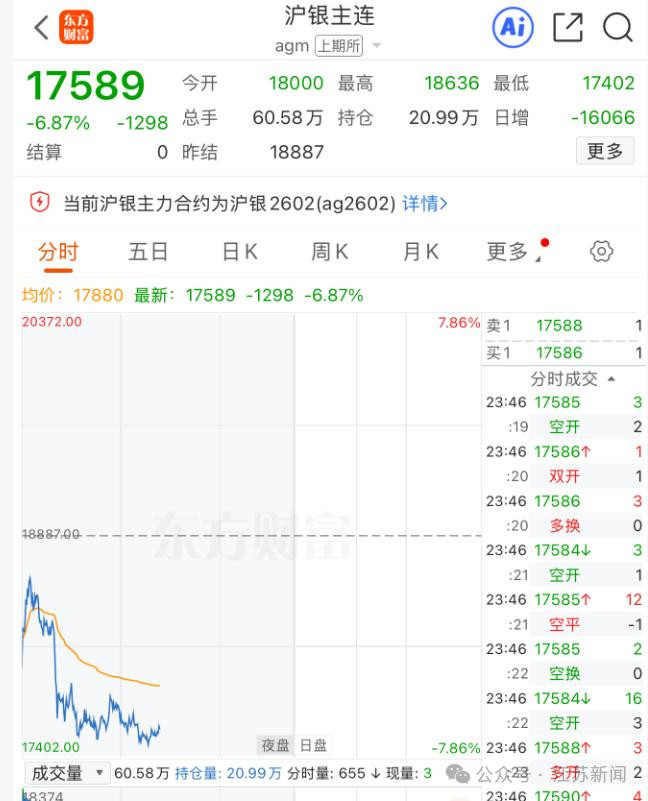Switch to the 五日 tab
This screenshot has width=648, height=801.
[148, 252]
